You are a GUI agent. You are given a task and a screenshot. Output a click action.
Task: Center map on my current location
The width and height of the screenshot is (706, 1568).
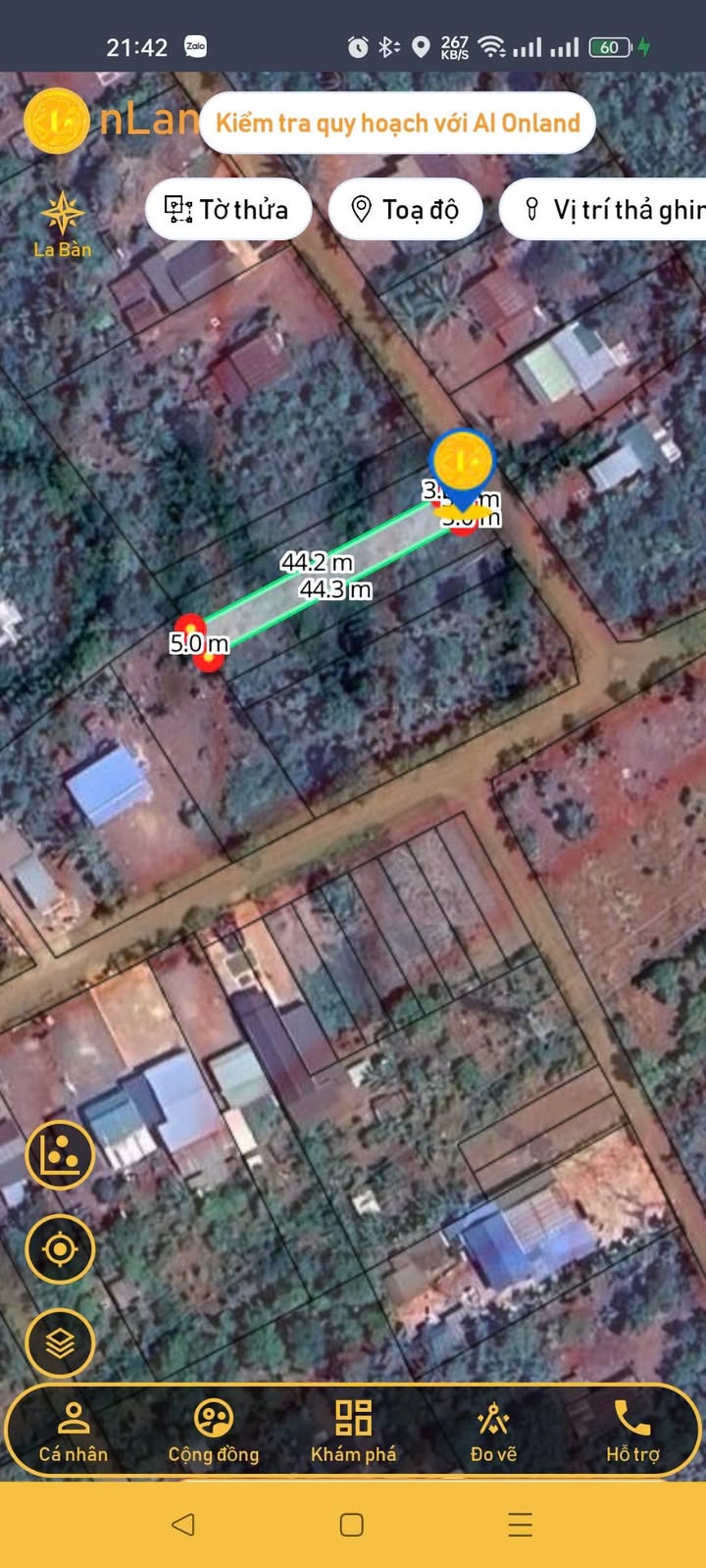[x=60, y=1249]
